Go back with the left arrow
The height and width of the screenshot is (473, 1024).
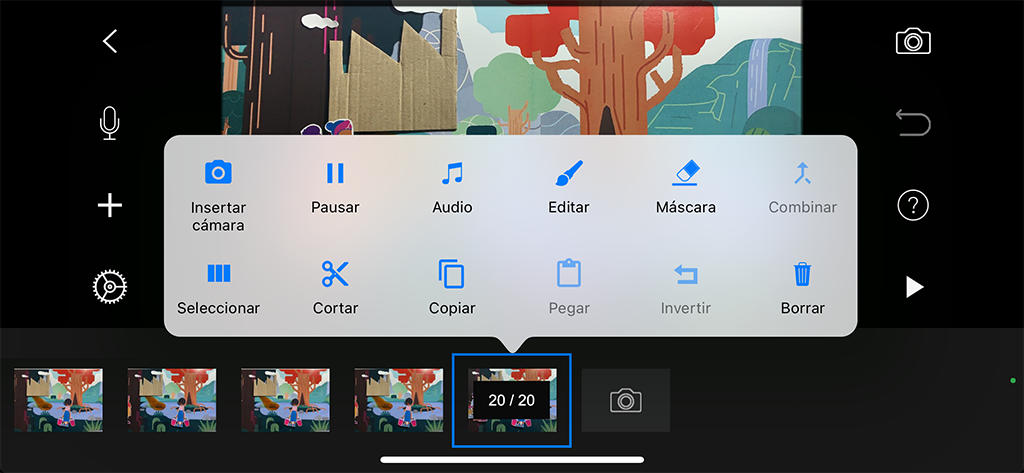pos(110,41)
